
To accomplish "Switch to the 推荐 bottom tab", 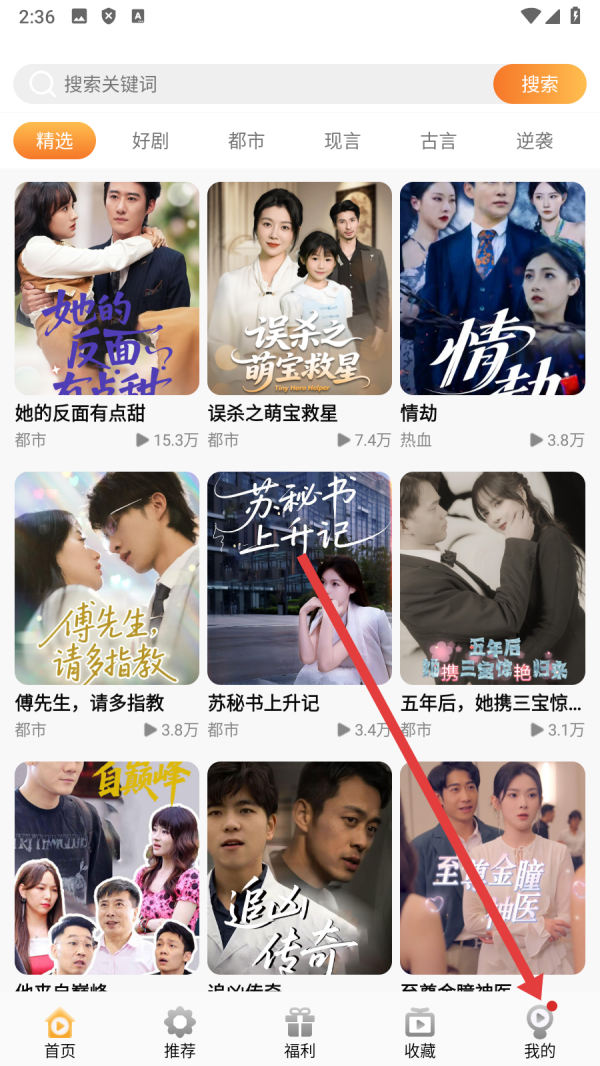I will 180,1033.
